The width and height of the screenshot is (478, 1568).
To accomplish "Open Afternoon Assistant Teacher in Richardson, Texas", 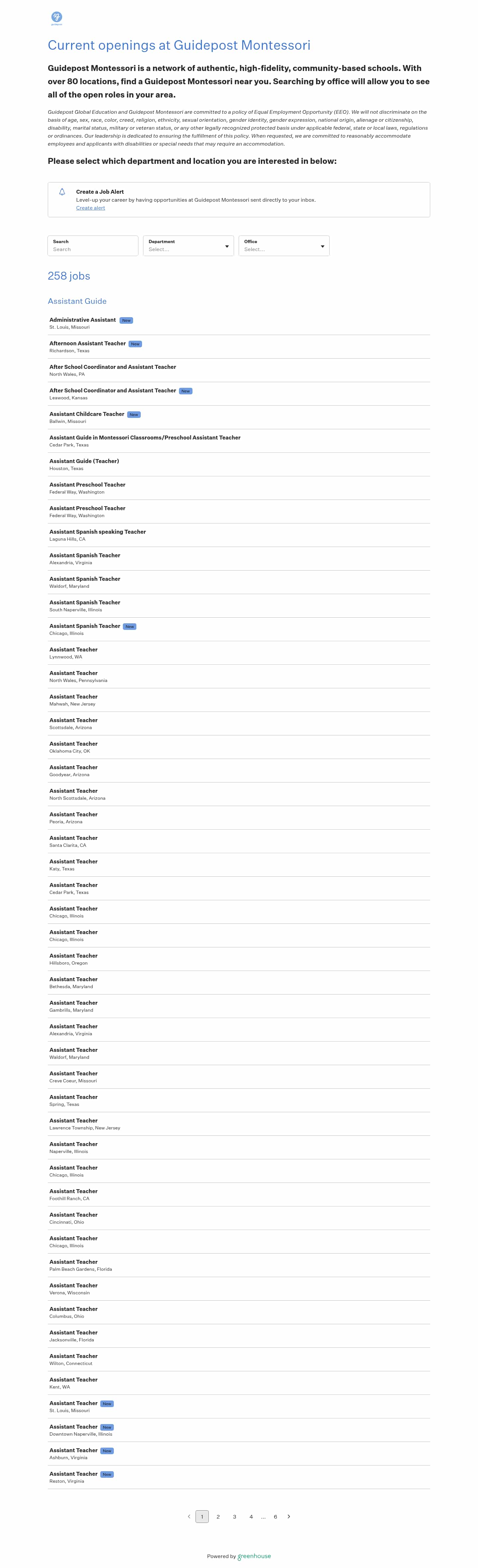I will coord(87,344).
